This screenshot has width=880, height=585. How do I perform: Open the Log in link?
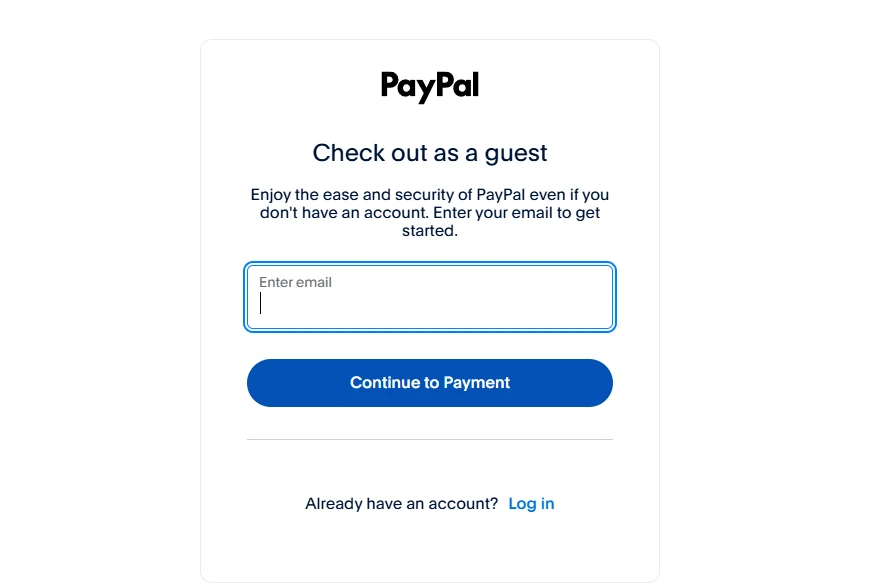[x=531, y=504]
